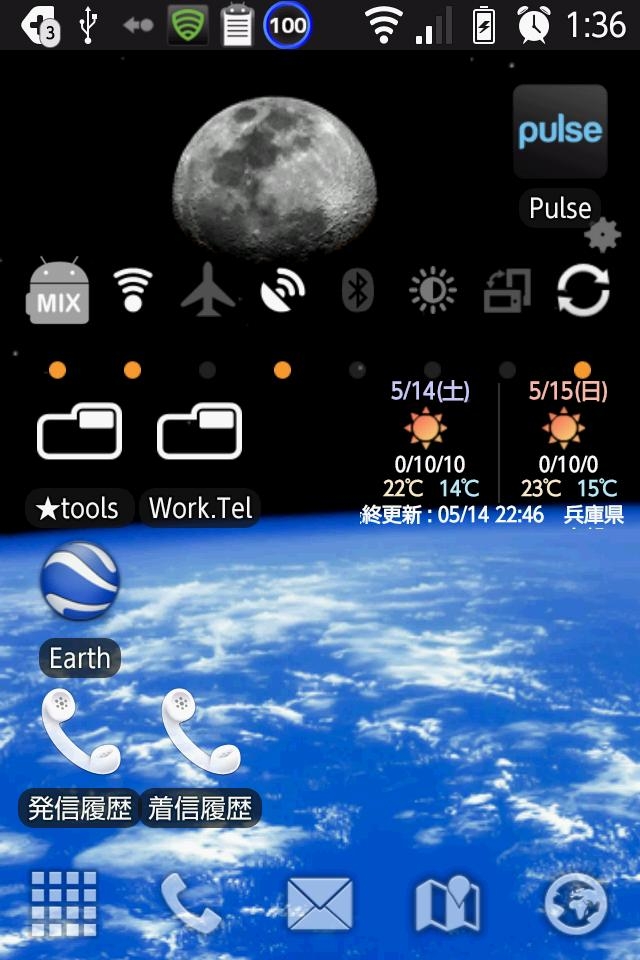Launch Google Earth
Image resolution: width=640 pixels, height=960 pixels.
coord(80,582)
